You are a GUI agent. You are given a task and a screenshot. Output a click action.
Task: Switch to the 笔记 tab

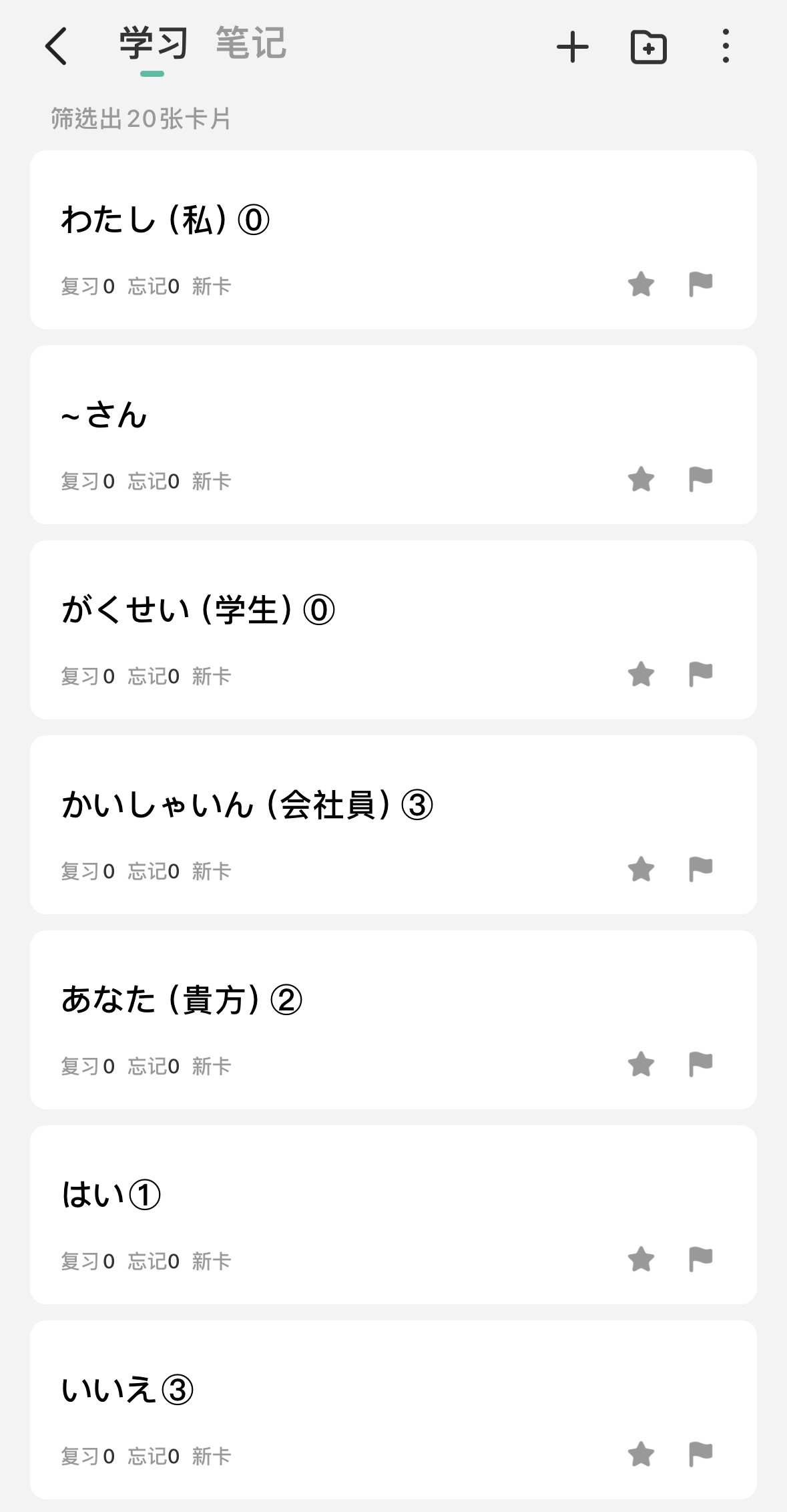251,44
